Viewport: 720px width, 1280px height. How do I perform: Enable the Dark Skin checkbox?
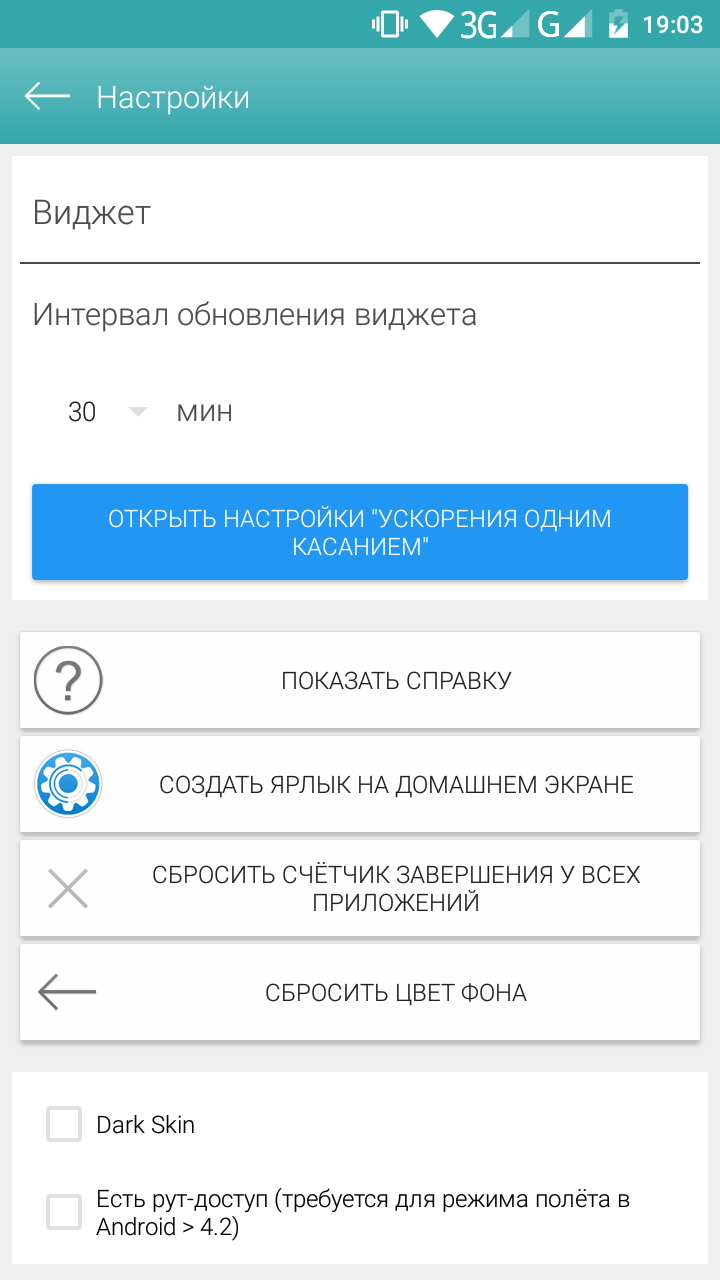[64, 1125]
